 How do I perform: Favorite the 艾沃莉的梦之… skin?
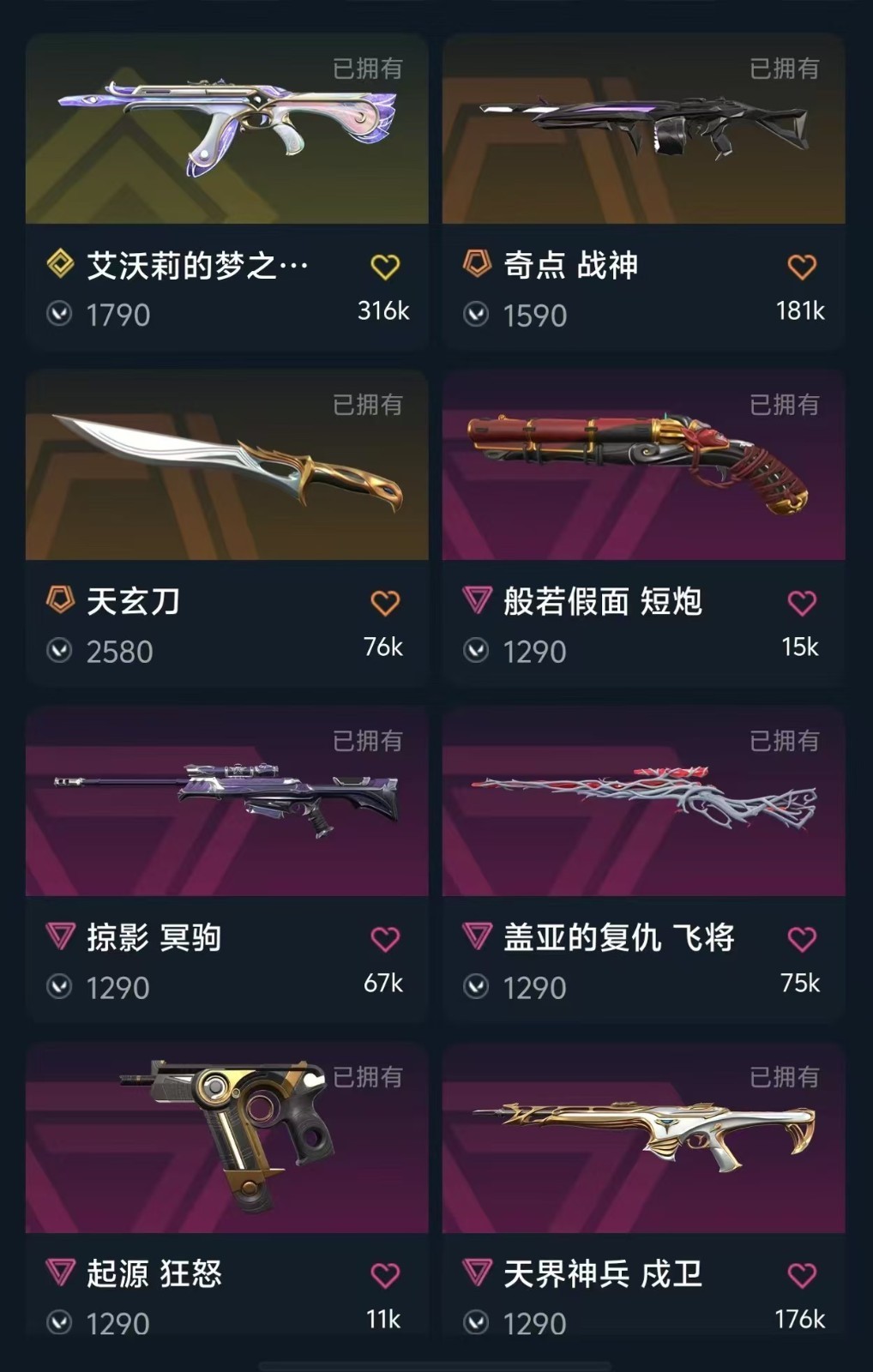click(x=385, y=267)
